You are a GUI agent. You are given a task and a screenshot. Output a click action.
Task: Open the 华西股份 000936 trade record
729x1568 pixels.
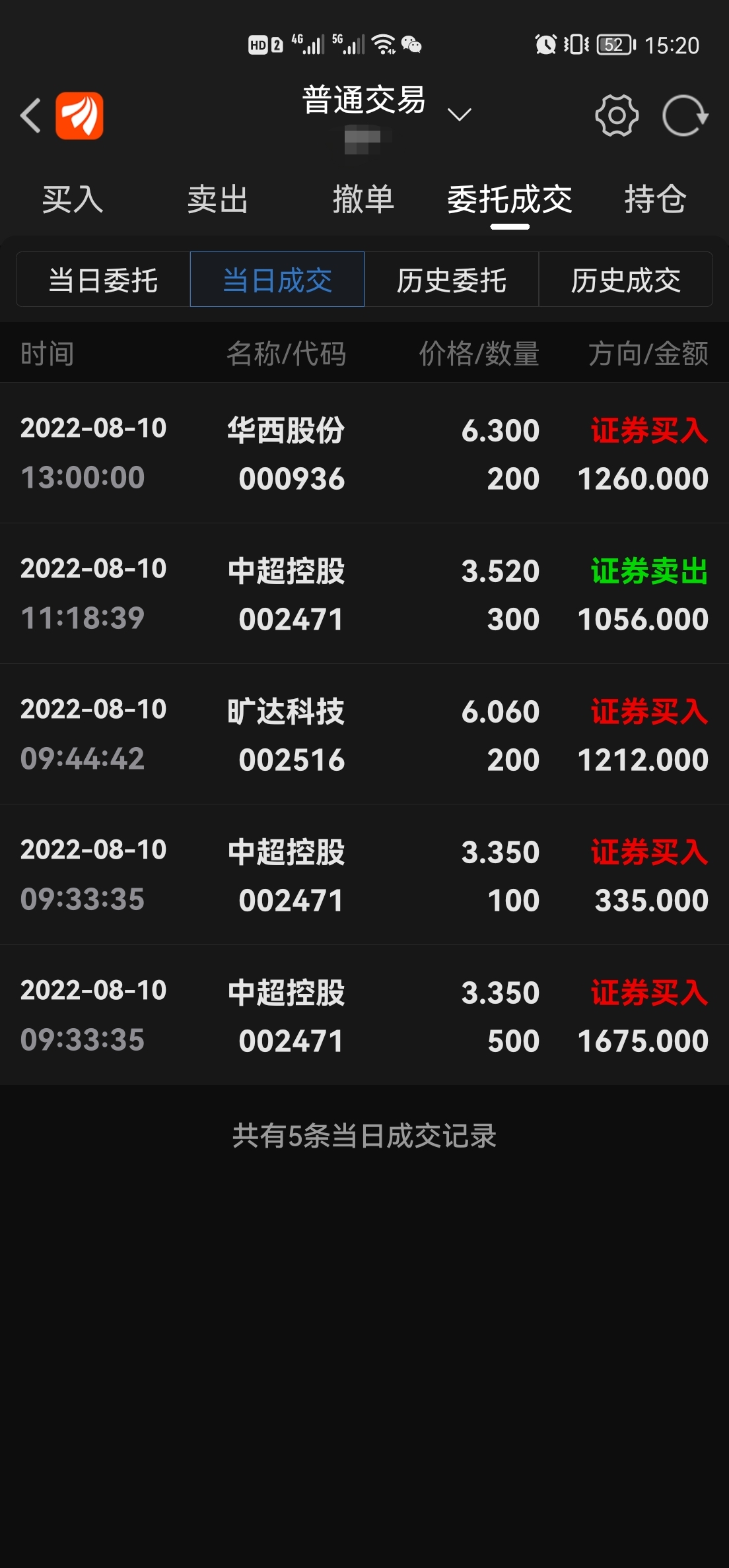(x=364, y=453)
